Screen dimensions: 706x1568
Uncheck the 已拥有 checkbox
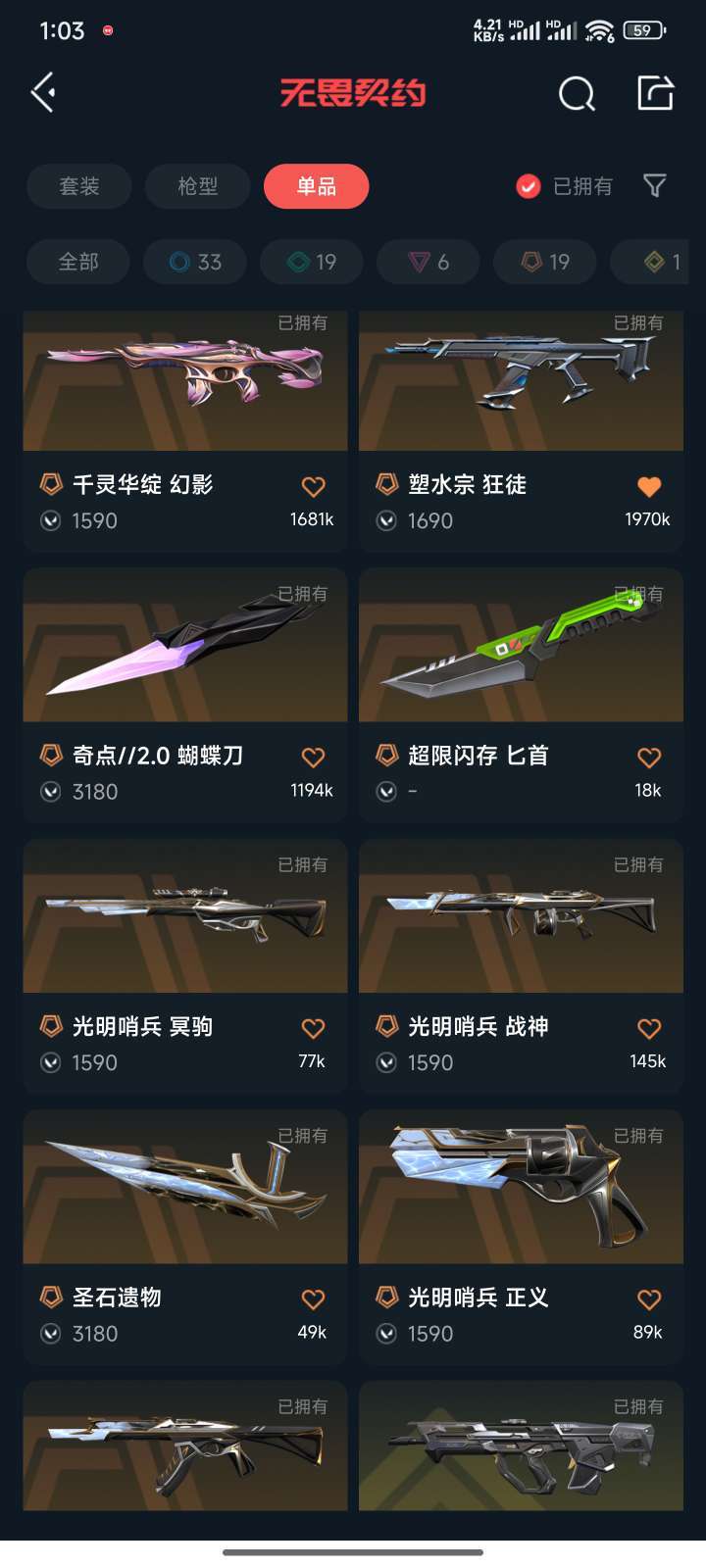(529, 186)
